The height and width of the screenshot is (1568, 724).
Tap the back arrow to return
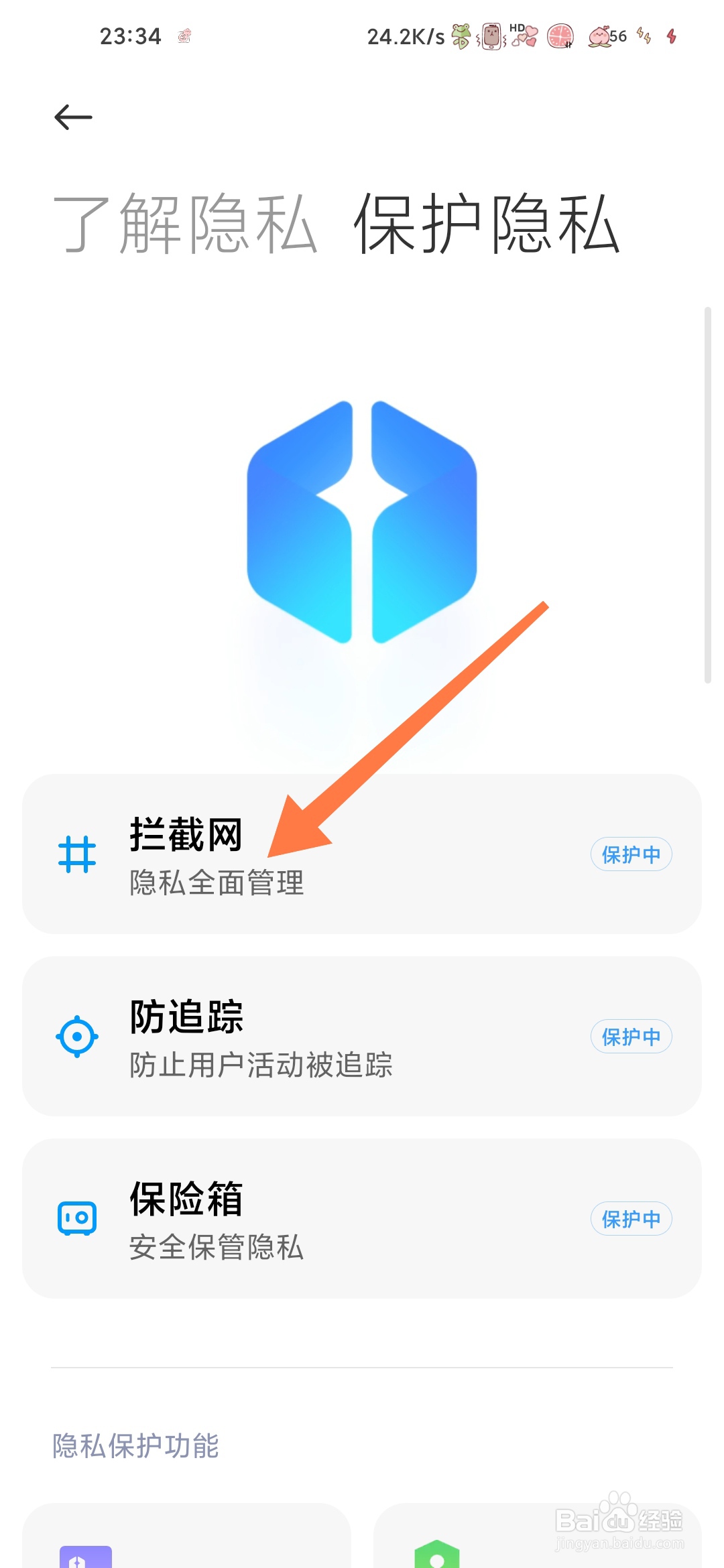[72, 117]
